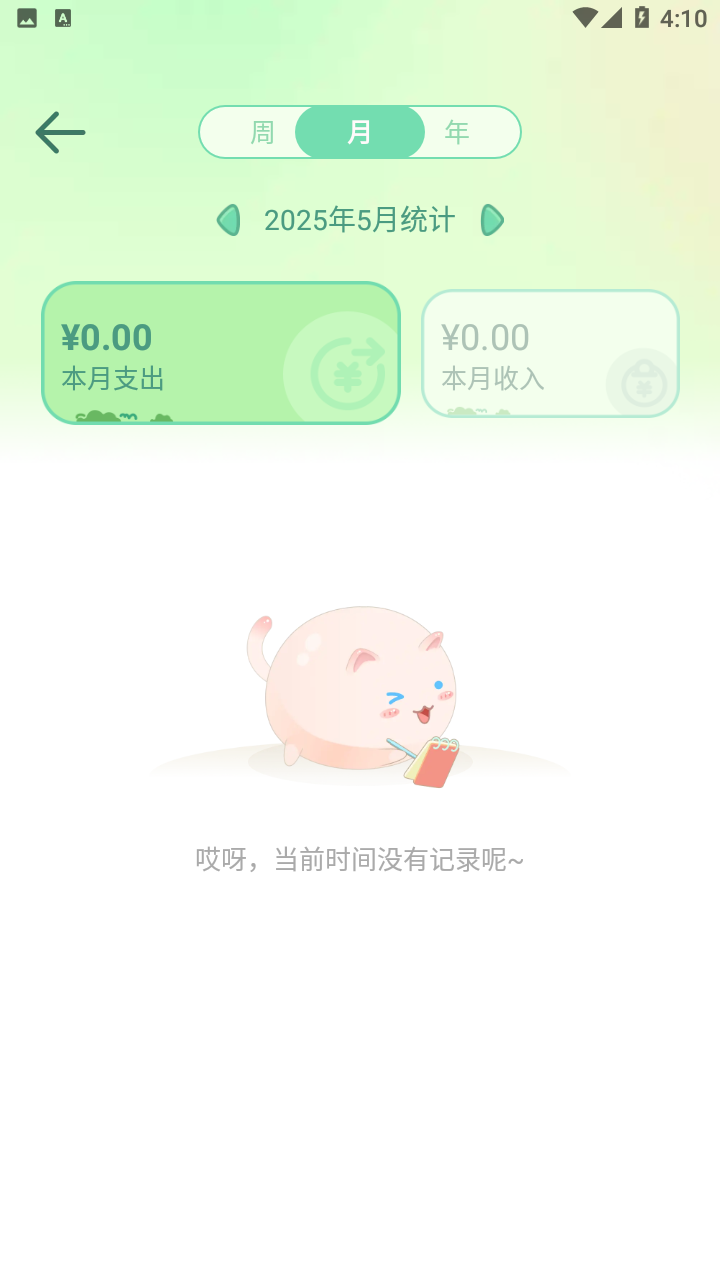Select the 本月支出 expense card
This screenshot has height=1280, width=720.
(220, 353)
